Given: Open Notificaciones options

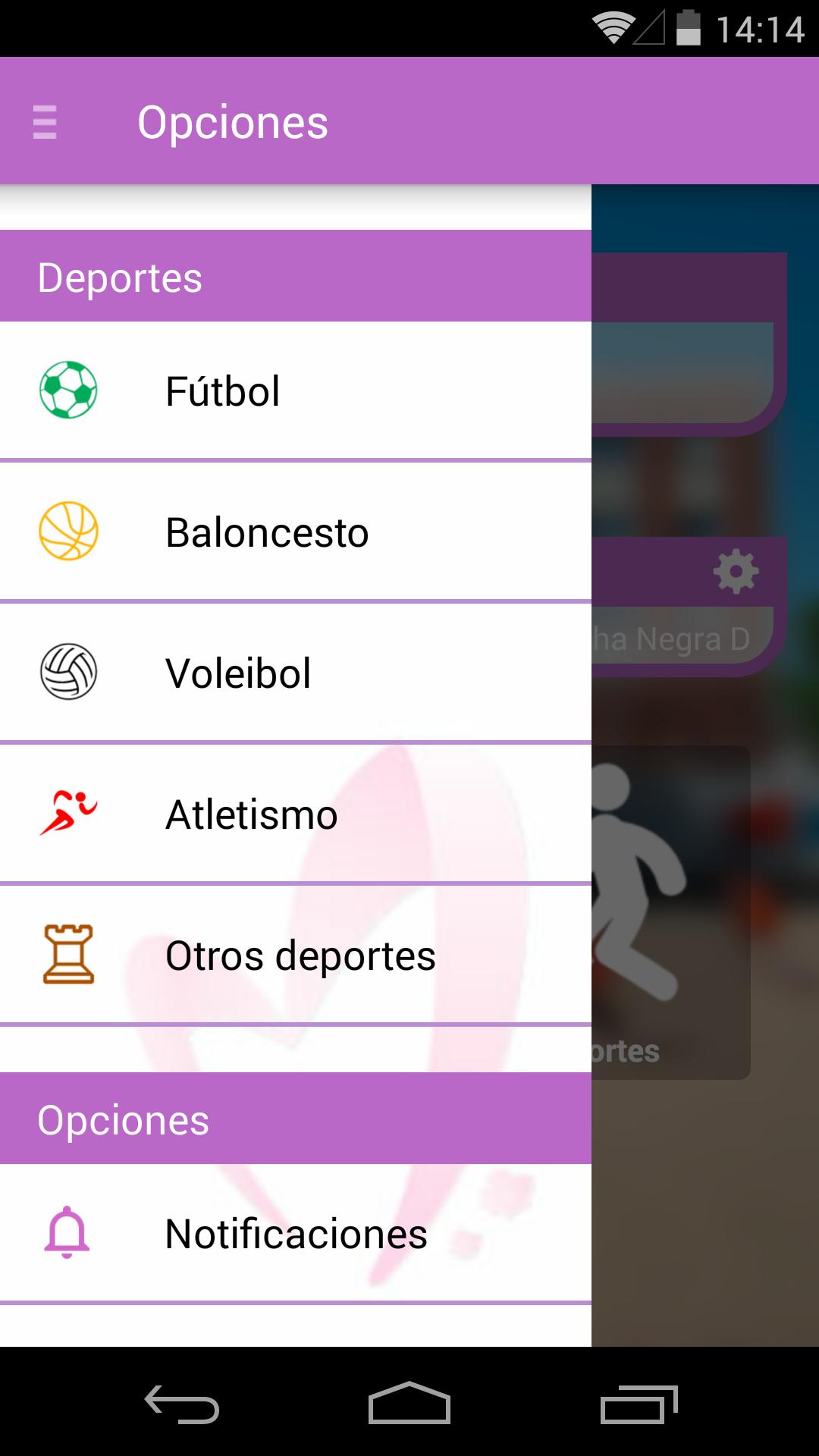Looking at the screenshot, I should (296, 1233).
